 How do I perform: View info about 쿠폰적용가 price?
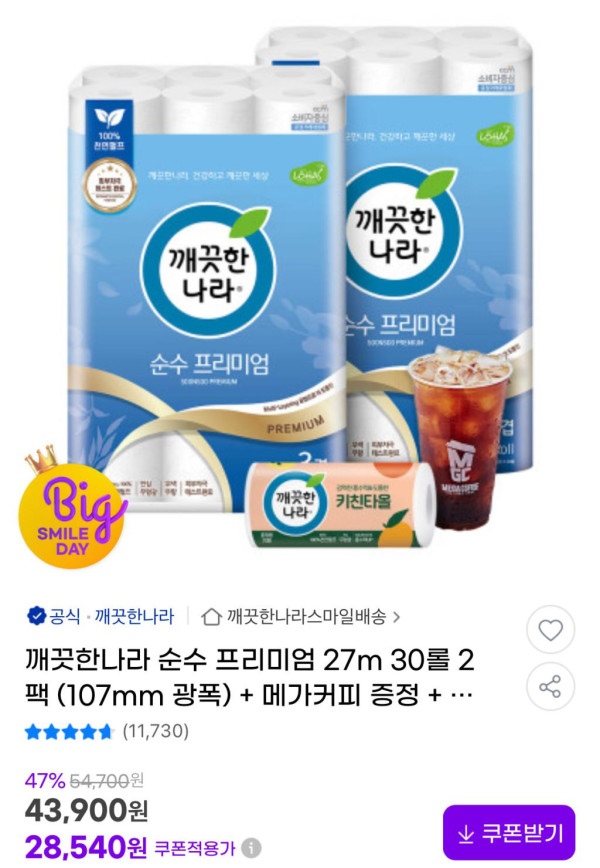(251, 849)
